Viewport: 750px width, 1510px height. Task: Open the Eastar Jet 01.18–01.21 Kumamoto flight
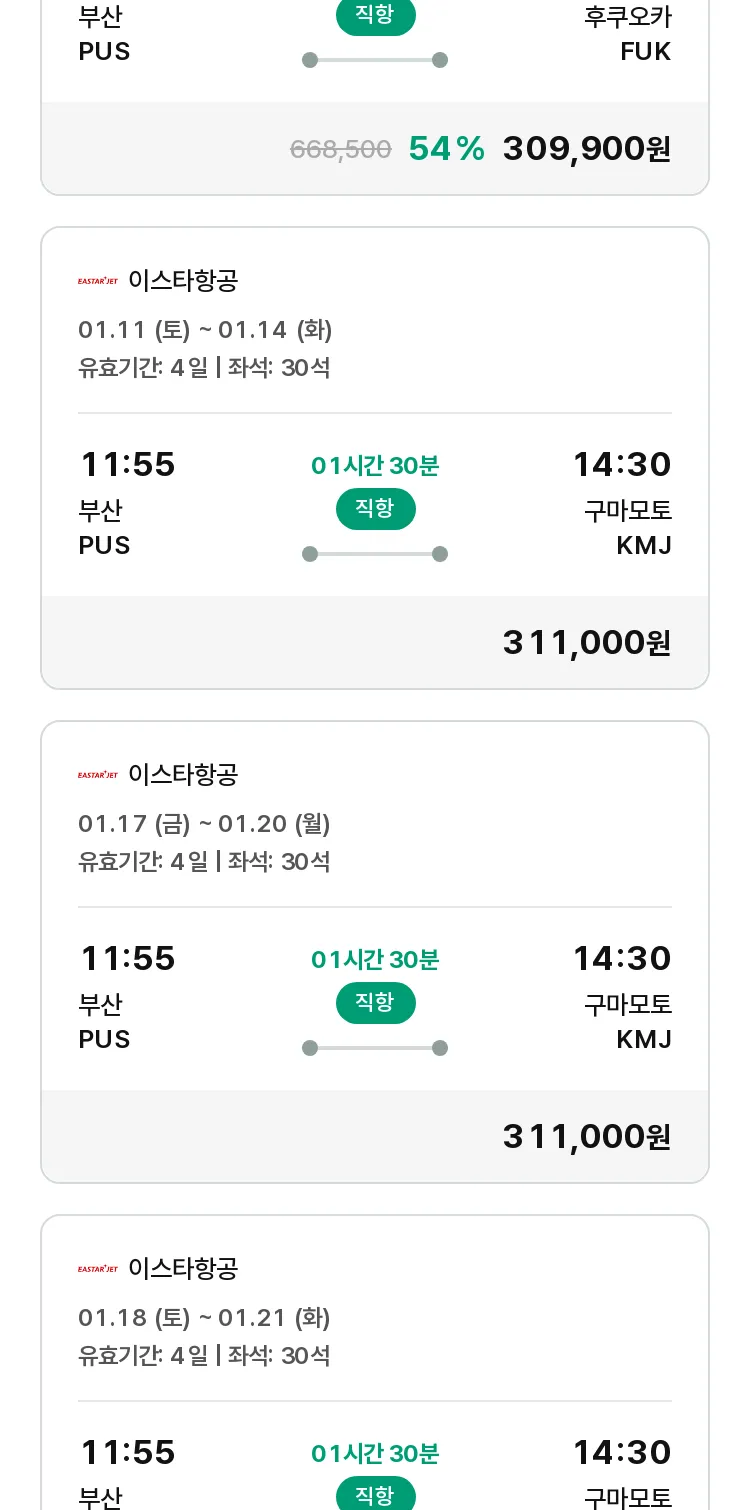(375, 1362)
